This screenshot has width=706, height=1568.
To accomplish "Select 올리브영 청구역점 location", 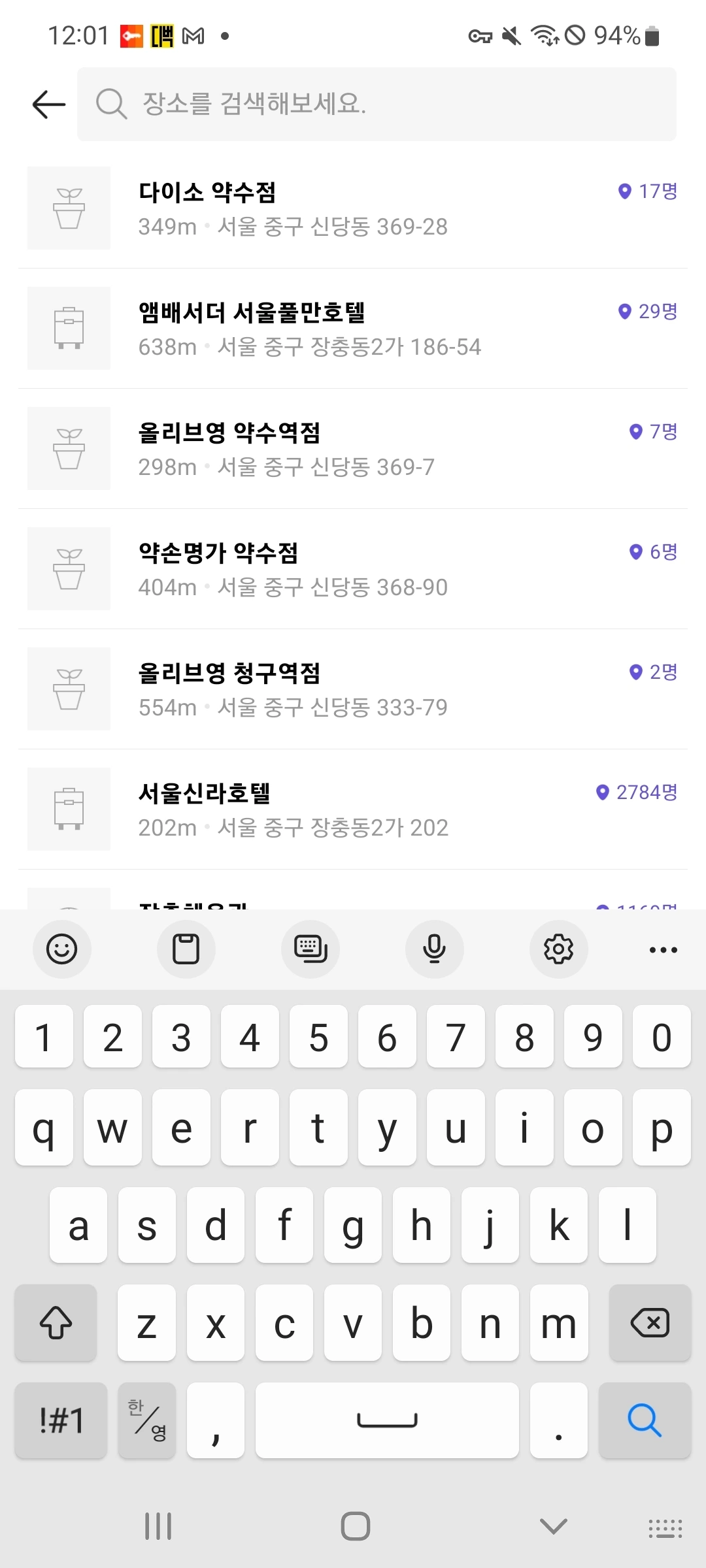I will tap(353, 689).
